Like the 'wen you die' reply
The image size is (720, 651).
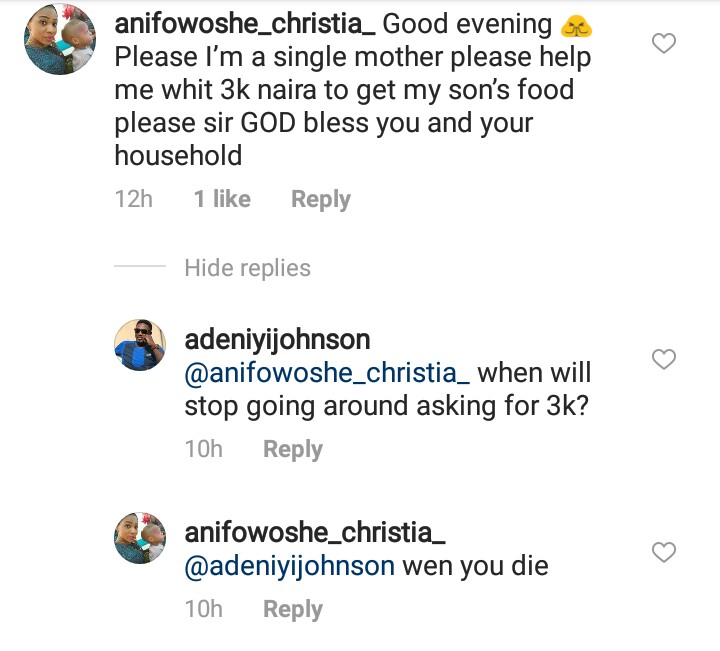point(664,552)
